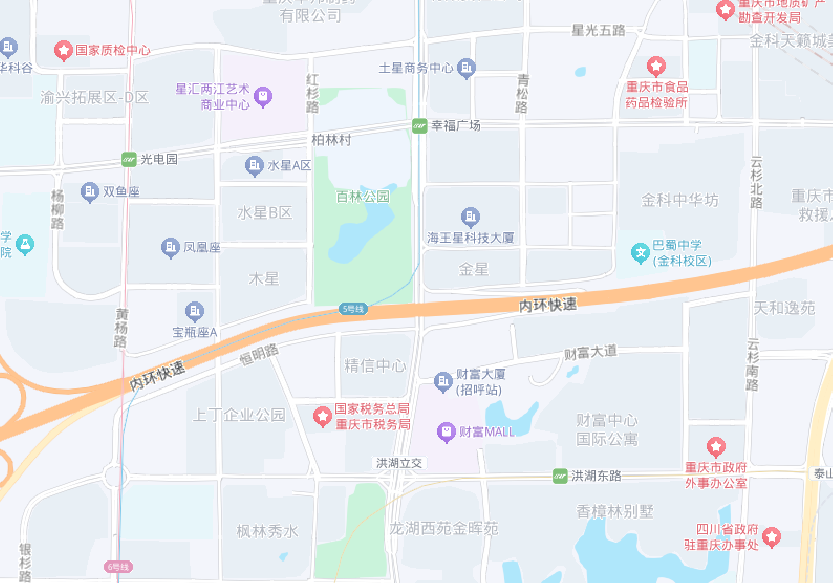This screenshot has width=833, height=583.
Task: Select the 星汇两江艺术商业中心 marker
Action: coord(264,96)
